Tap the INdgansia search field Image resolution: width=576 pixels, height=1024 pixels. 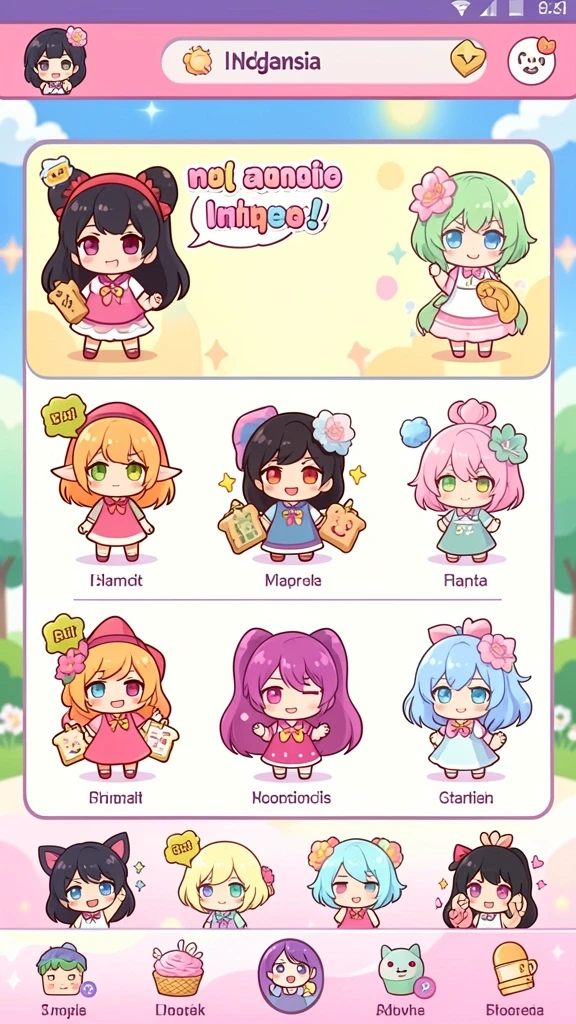pyautogui.click(x=324, y=61)
